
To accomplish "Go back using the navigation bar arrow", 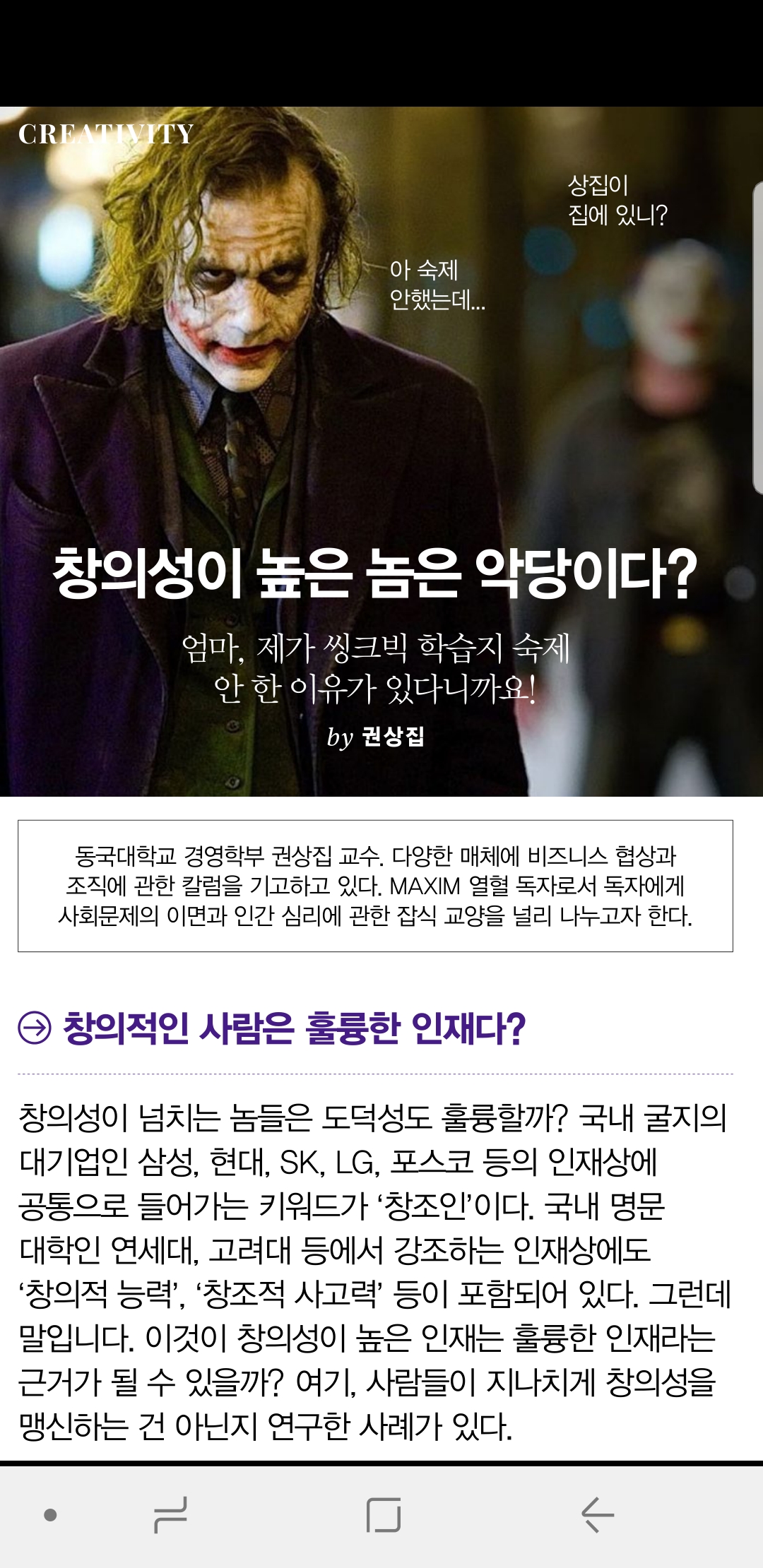I will [597, 1514].
